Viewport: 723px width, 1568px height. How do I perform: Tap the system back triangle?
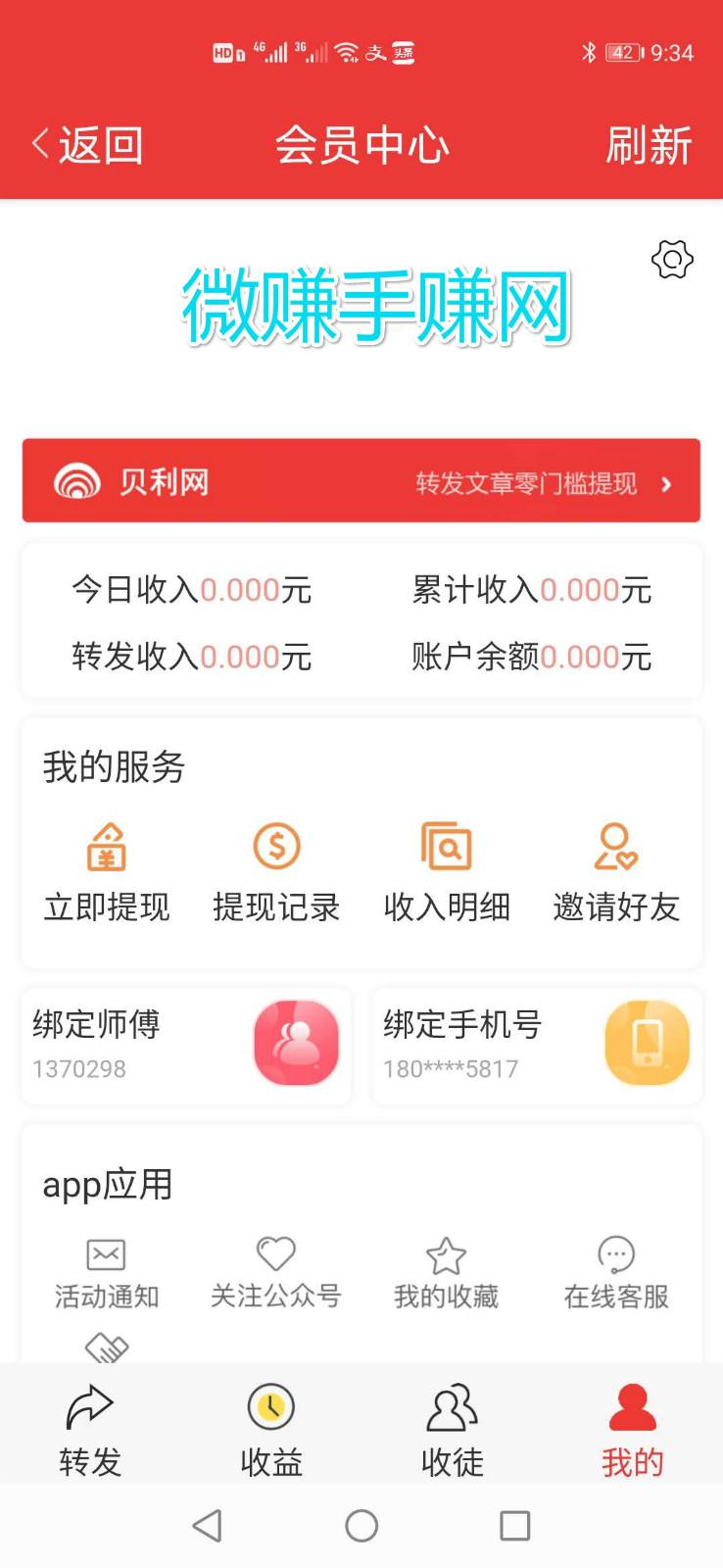(207, 1525)
